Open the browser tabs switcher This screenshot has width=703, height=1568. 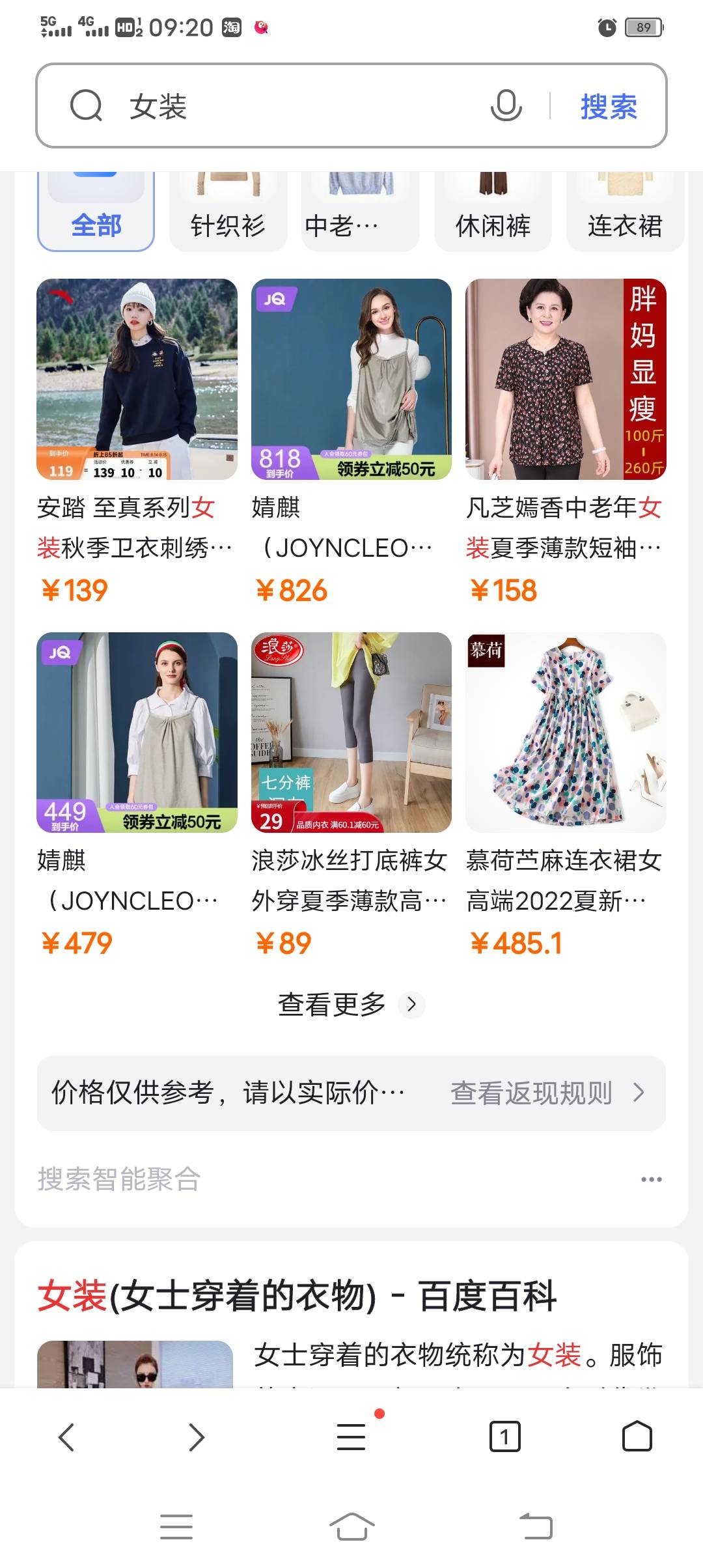point(504,1436)
